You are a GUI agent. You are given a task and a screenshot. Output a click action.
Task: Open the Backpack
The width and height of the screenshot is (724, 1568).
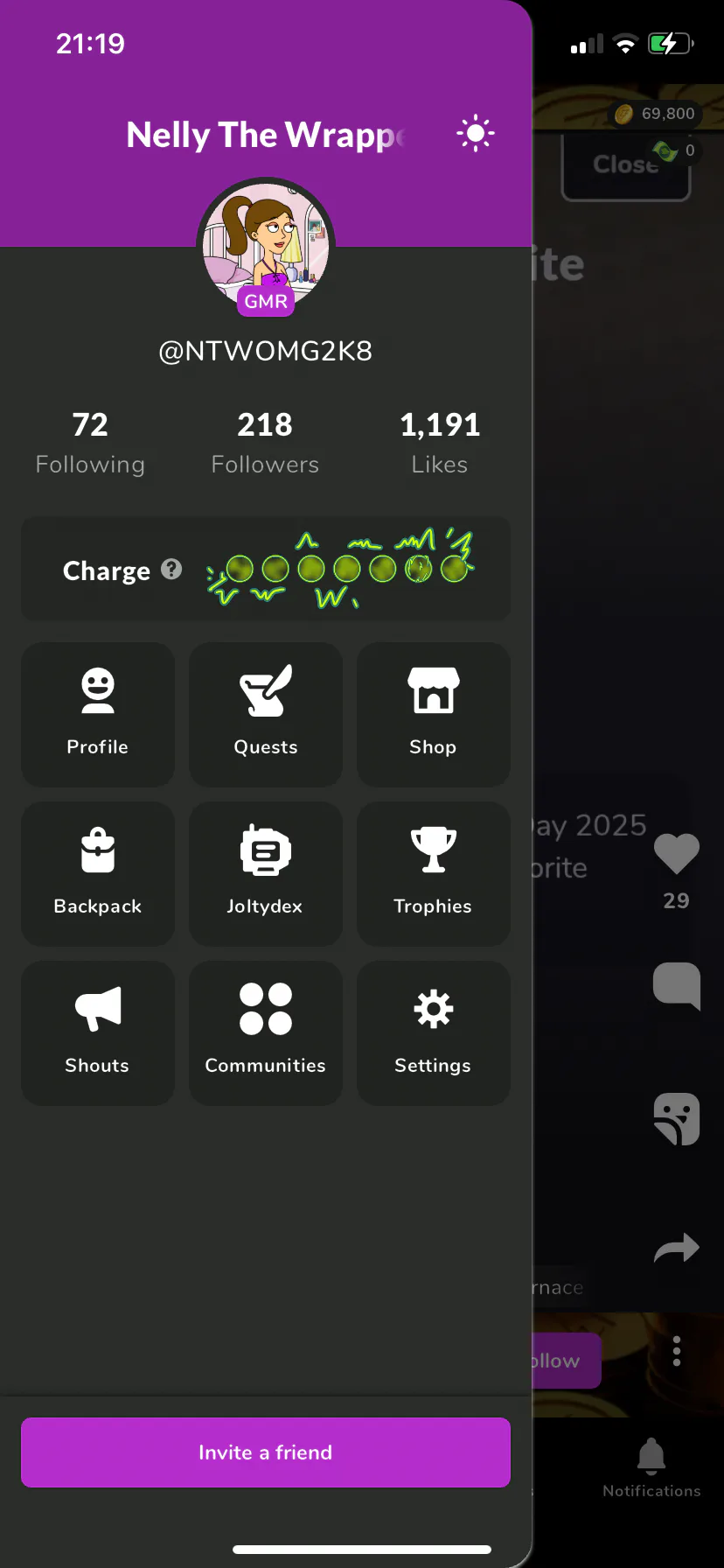click(x=98, y=873)
